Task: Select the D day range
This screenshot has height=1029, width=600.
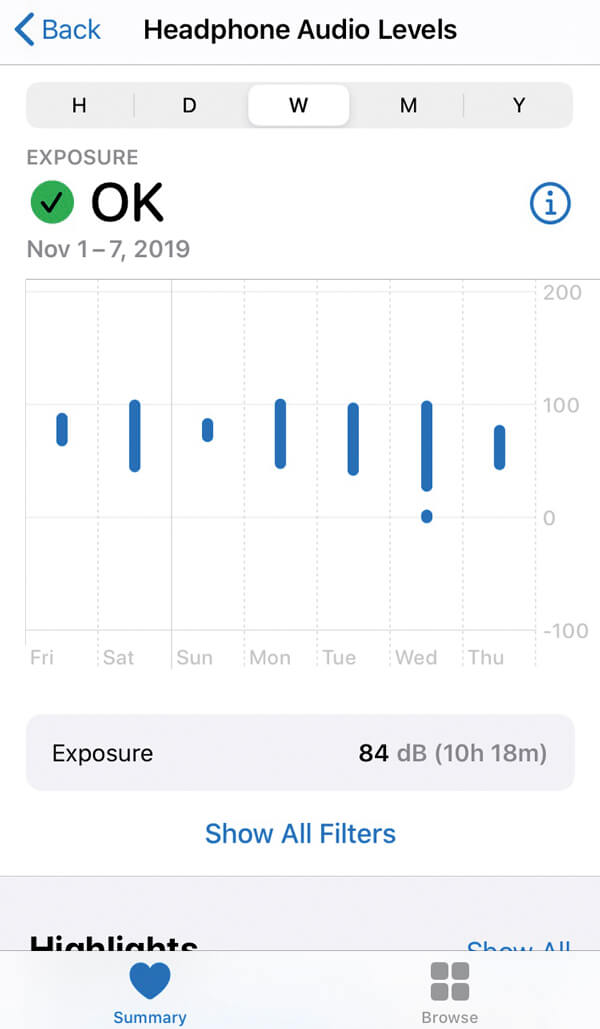Action: pos(189,105)
